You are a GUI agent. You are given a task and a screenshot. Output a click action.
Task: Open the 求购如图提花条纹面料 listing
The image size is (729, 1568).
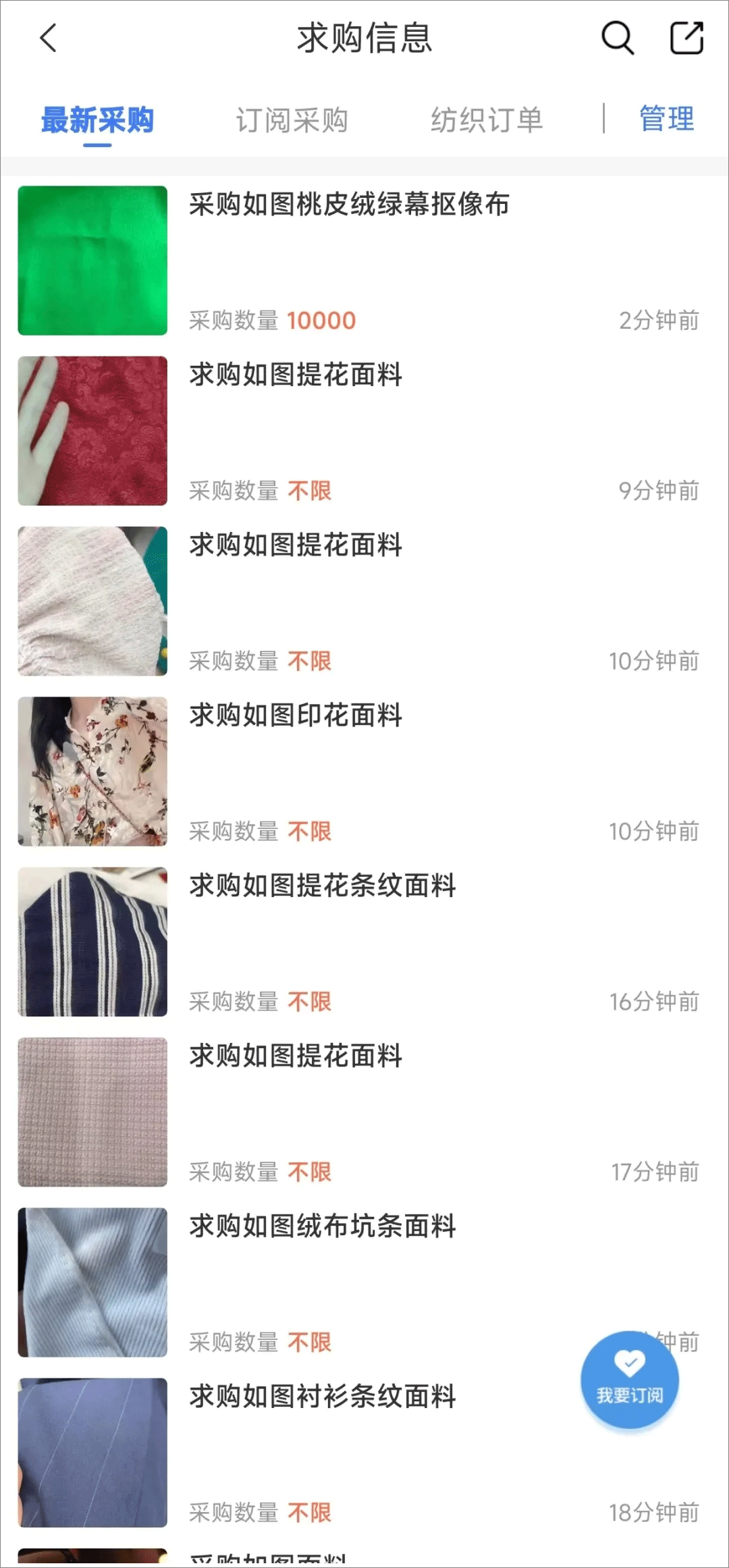[x=323, y=886]
